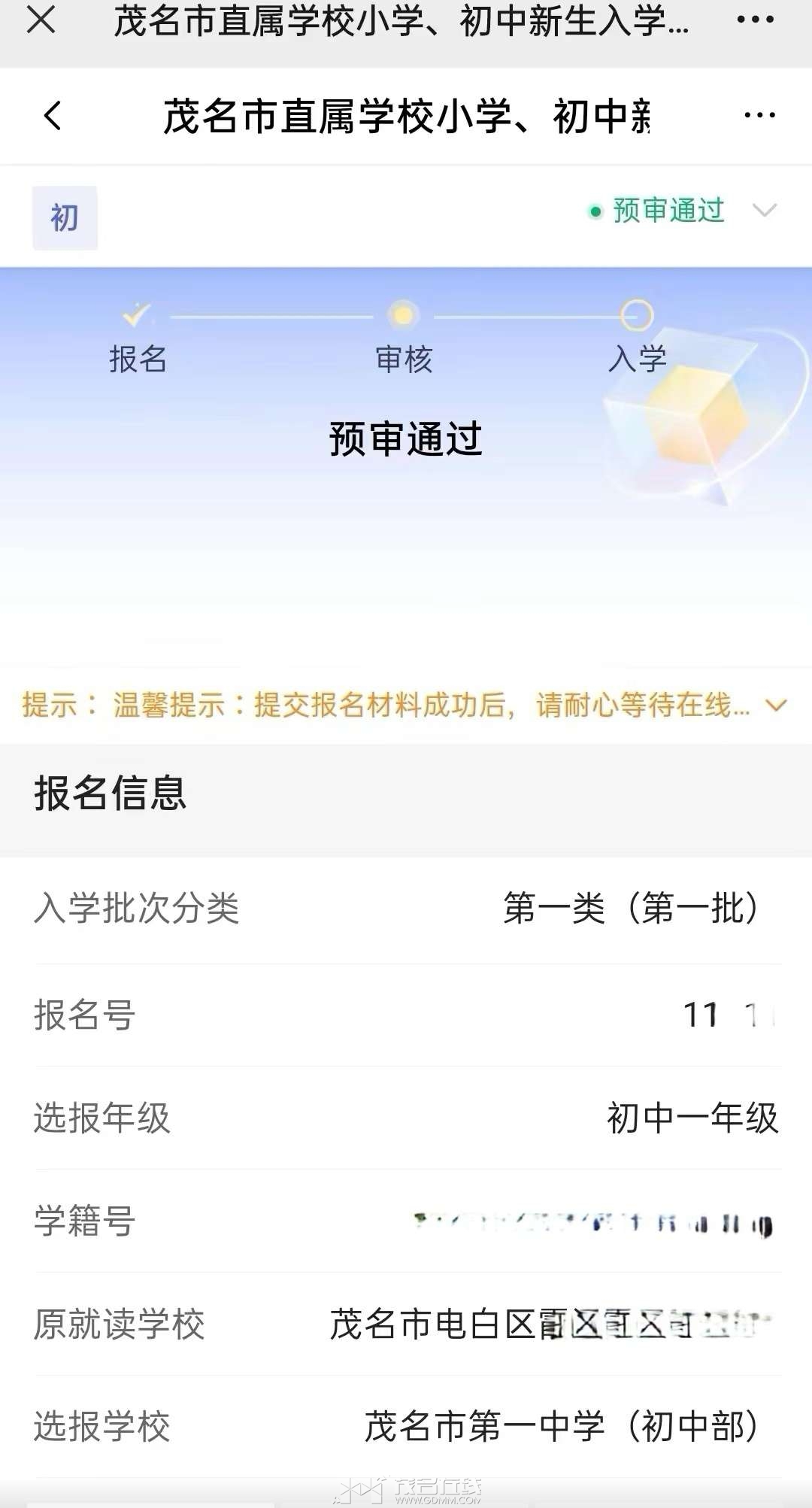
Task: Expand the 预审通过 status dropdown
Action: coord(764,211)
